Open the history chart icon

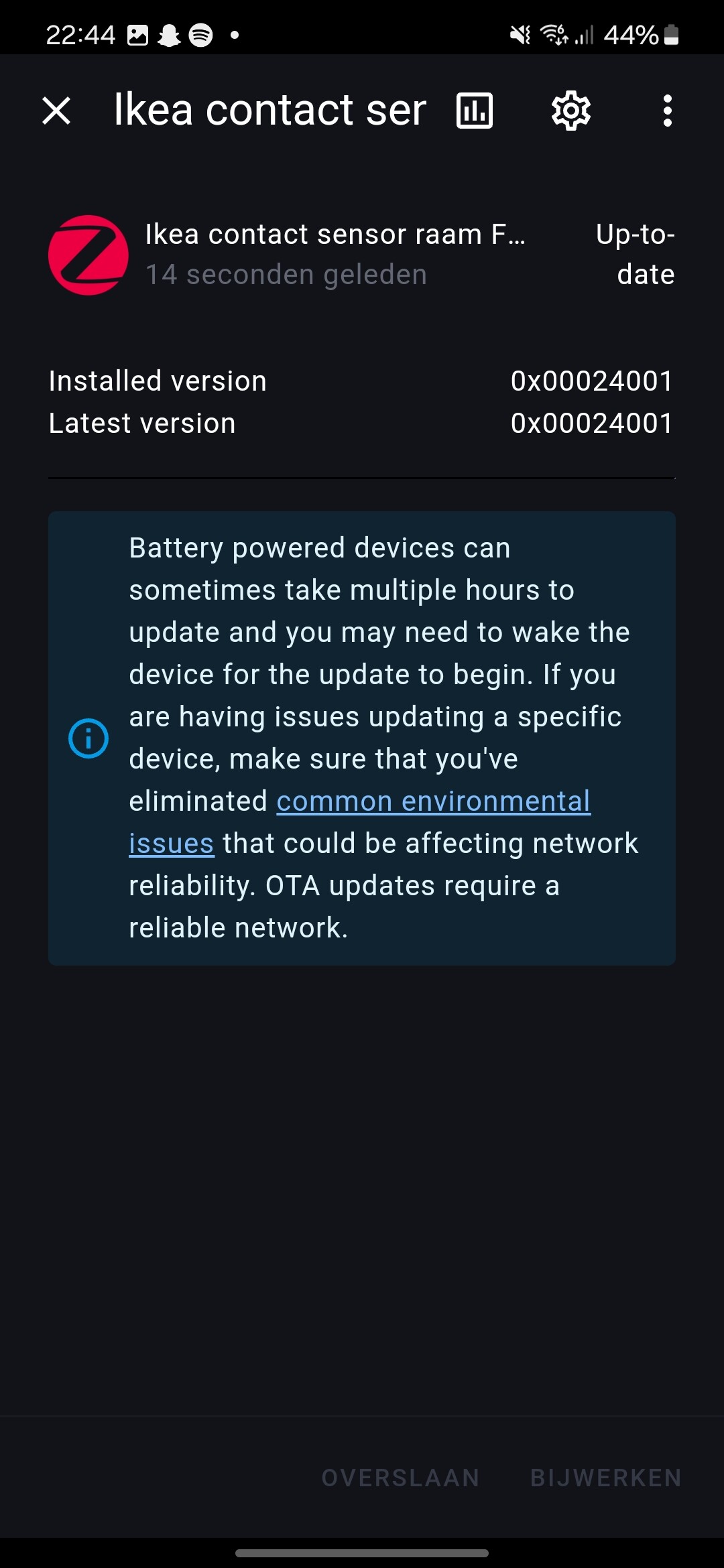pyautogui.click(x=475, y=111)
